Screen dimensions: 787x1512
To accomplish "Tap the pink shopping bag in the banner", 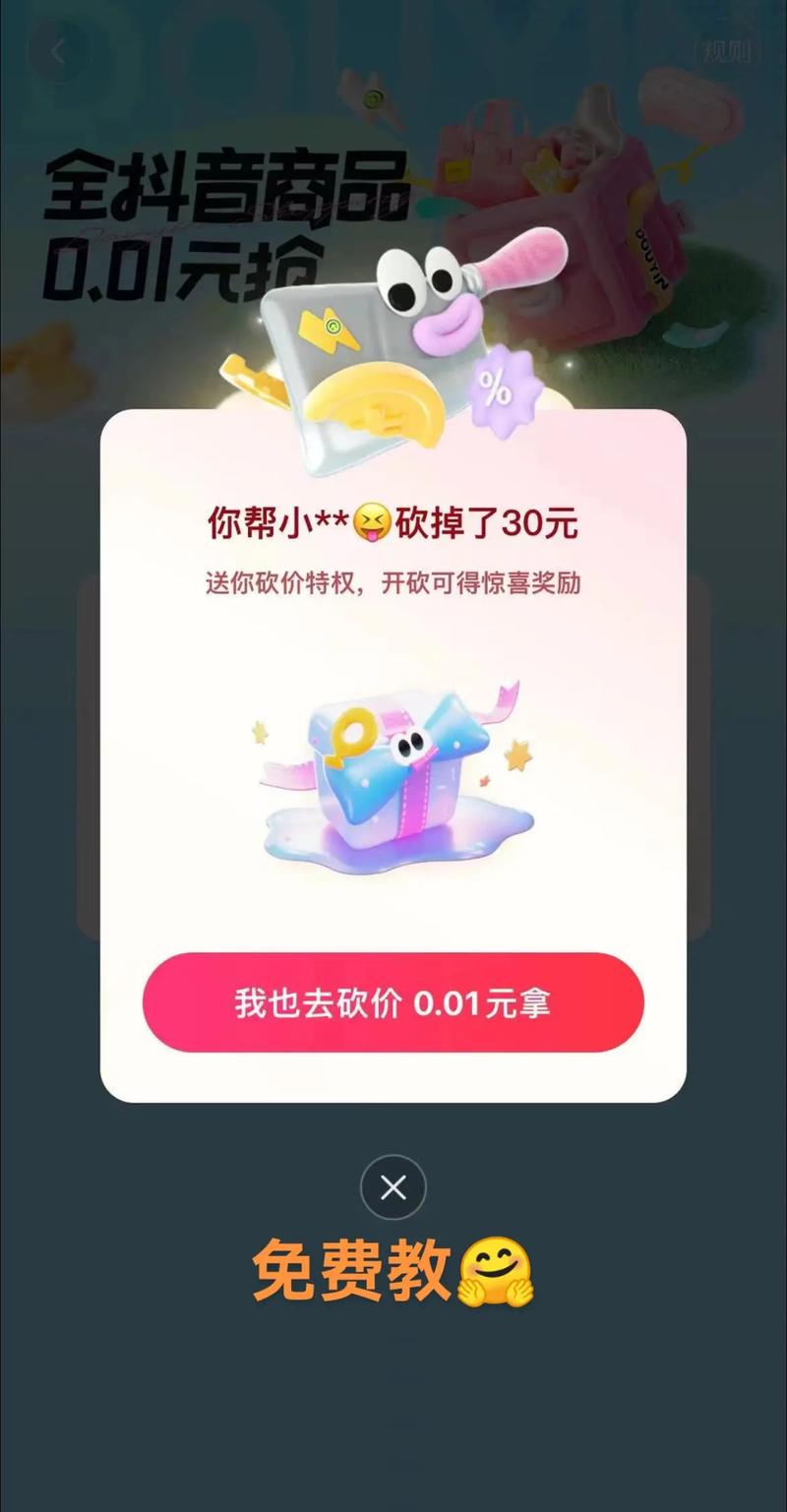I will 482,157.
